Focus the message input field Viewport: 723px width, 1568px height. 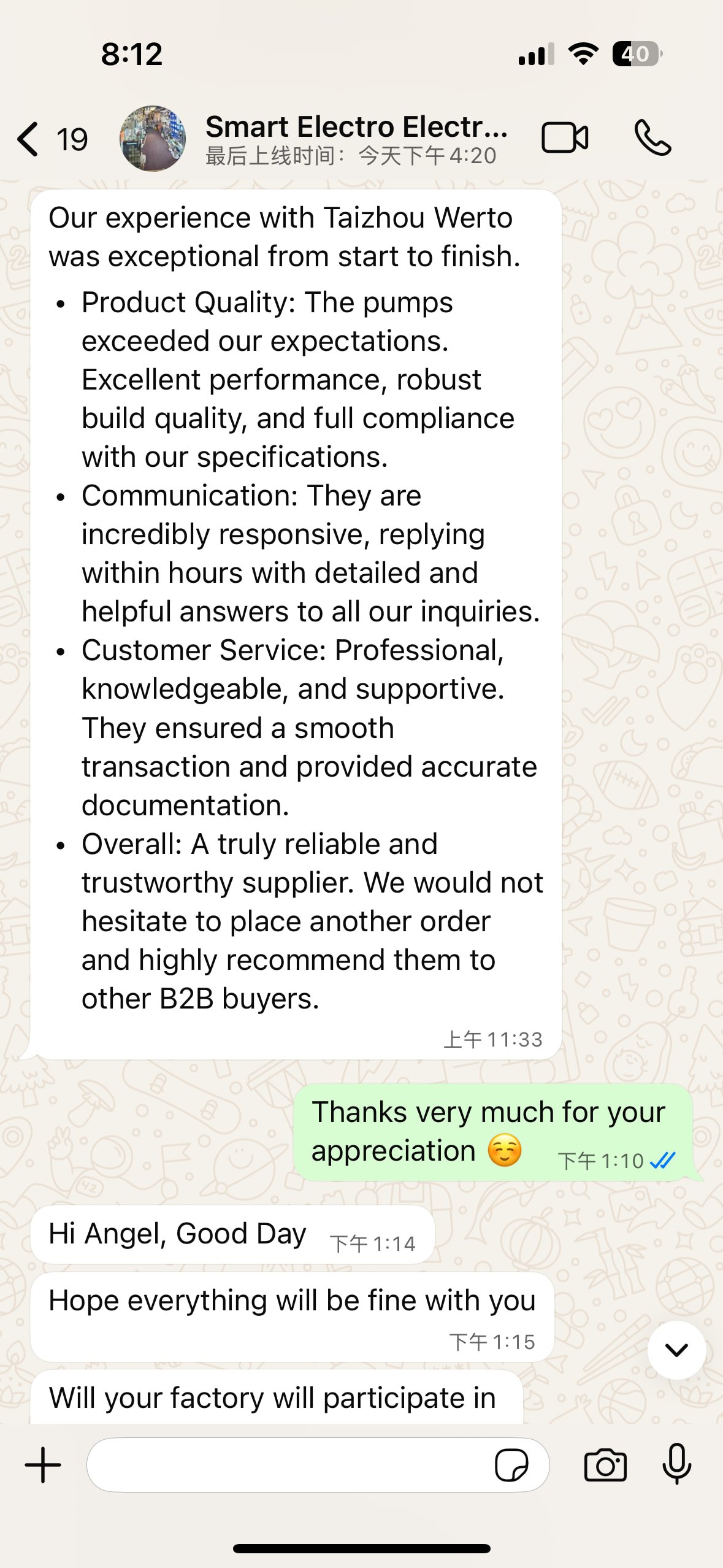tap(288, 1465)
